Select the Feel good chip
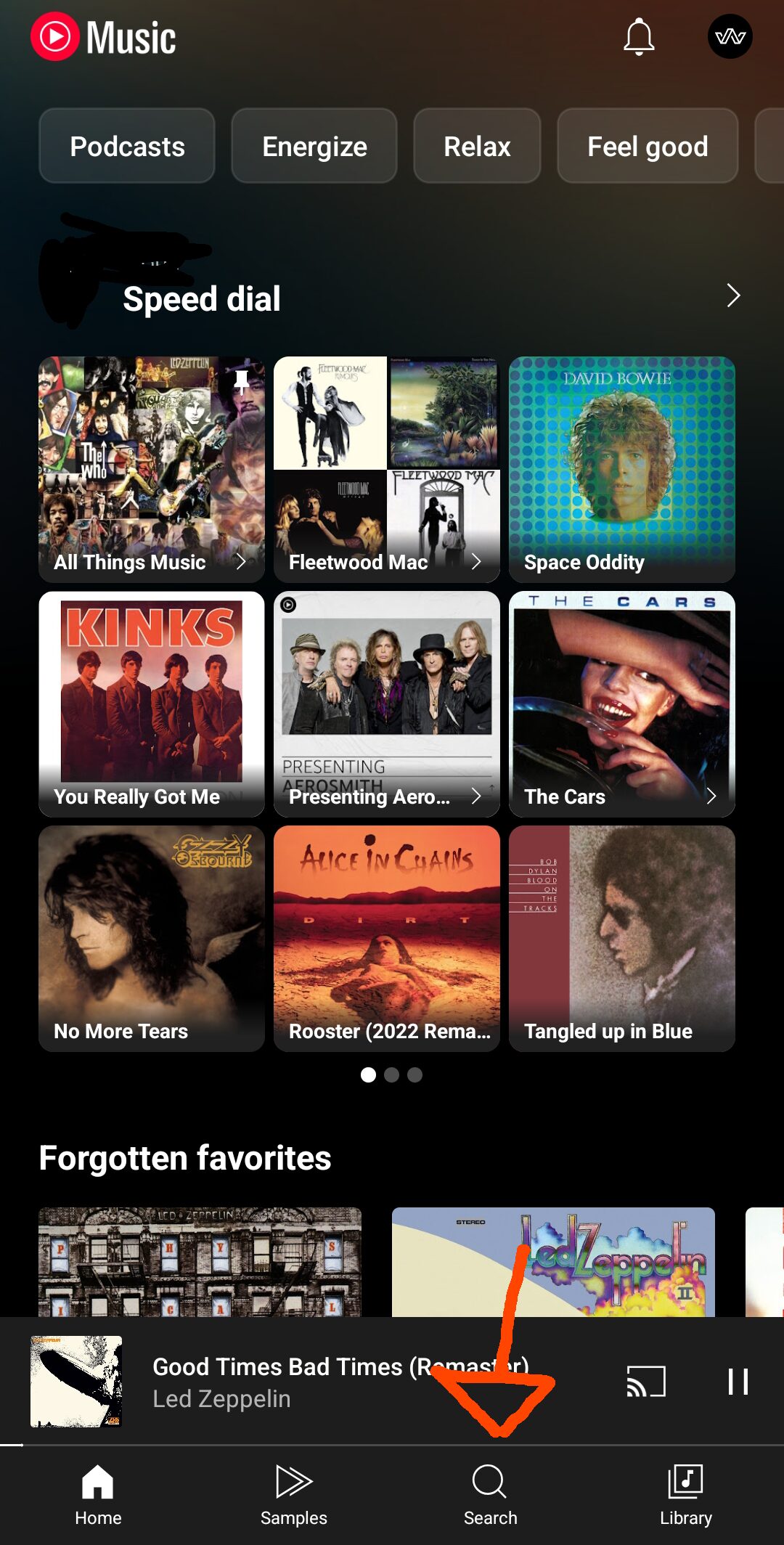This screenshot has width=784, height=1545. coord(647,146)
